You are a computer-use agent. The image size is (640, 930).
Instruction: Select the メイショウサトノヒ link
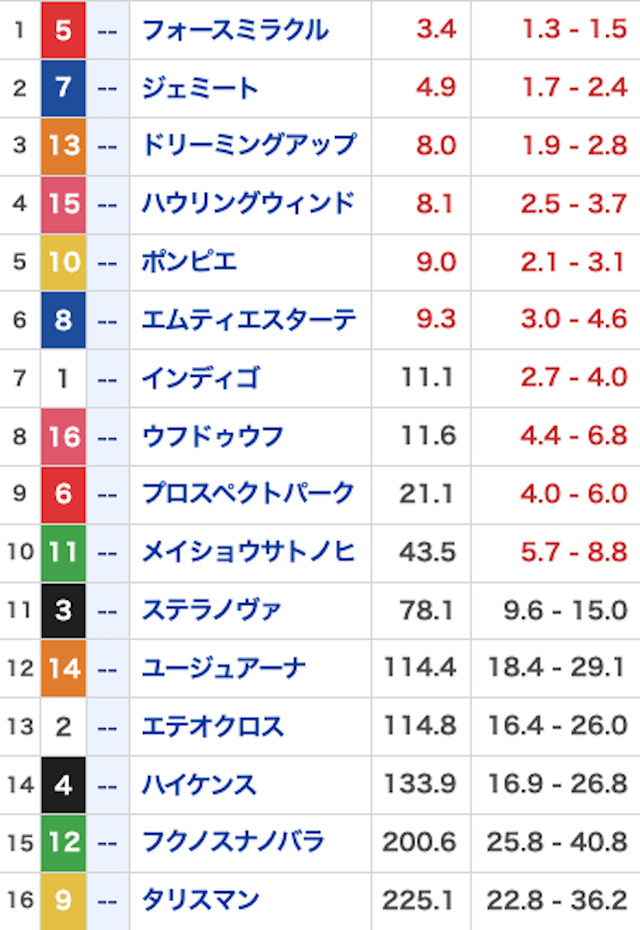click(x=248, y=551)
